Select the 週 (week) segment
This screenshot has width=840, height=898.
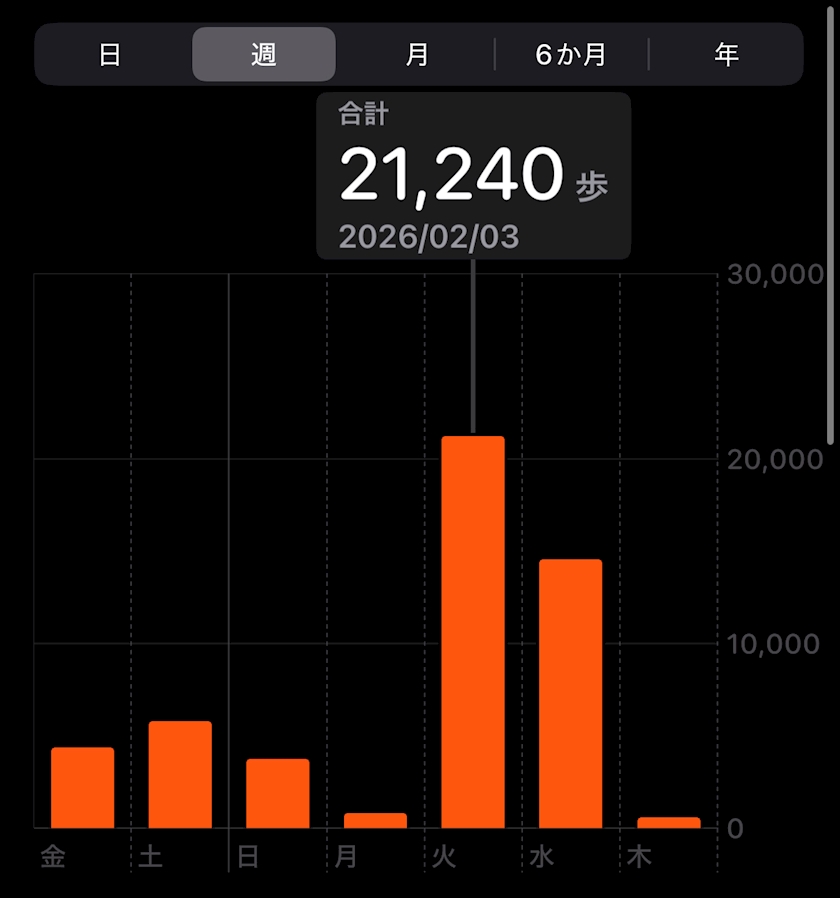point(264,54)
